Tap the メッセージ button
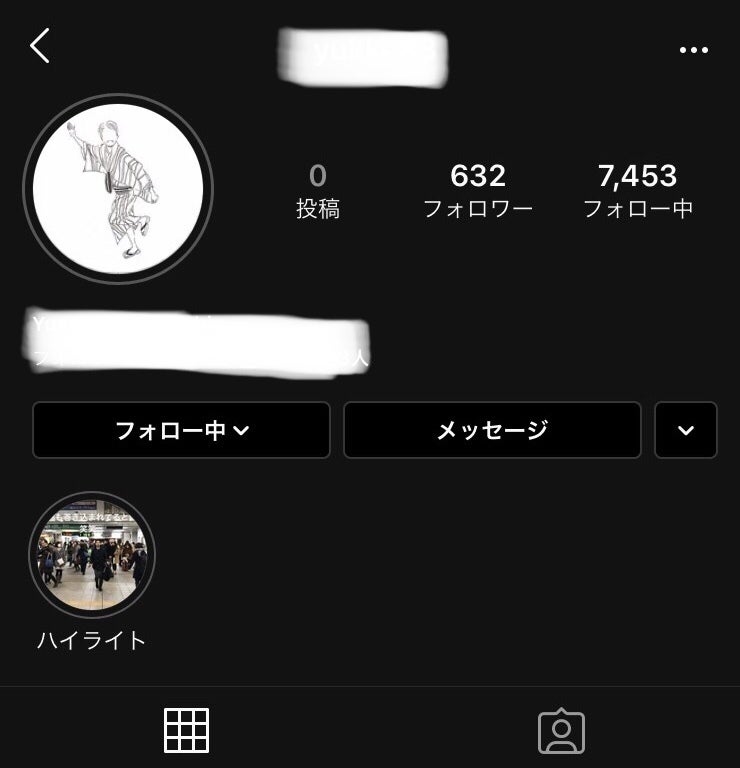Image resolution: width=740 pixels, height=768 pixels. pos(492,430)
